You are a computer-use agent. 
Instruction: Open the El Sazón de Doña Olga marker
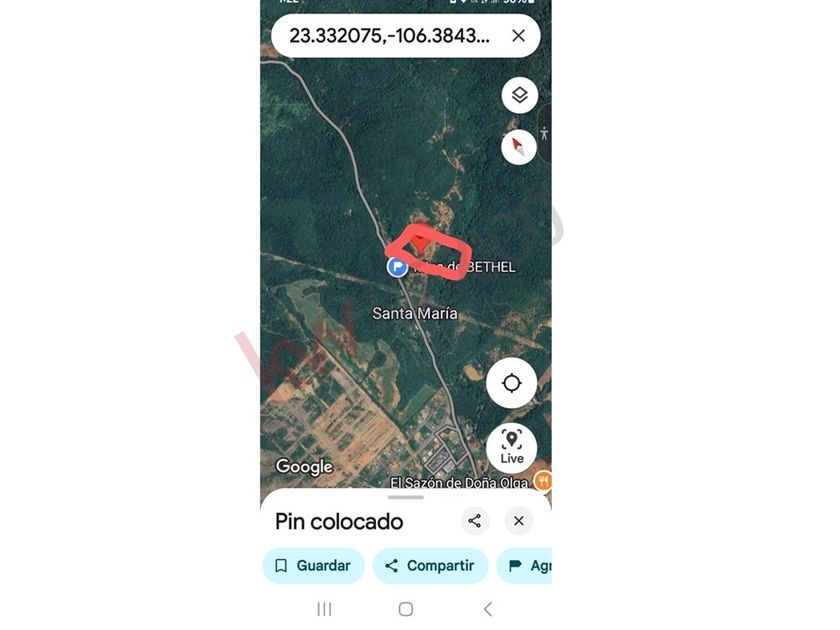[542, 481]
